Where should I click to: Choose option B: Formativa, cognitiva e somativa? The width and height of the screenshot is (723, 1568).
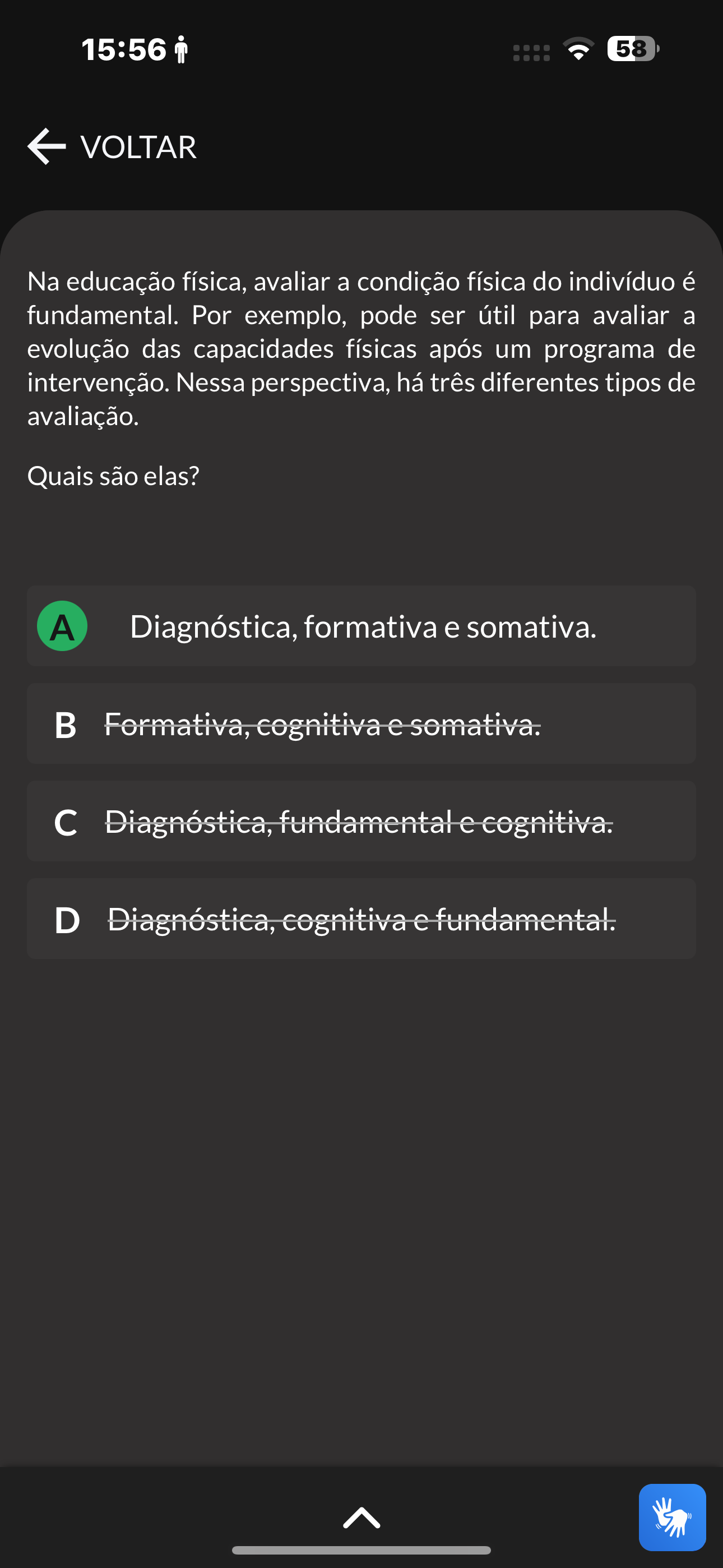coord(361,724)
